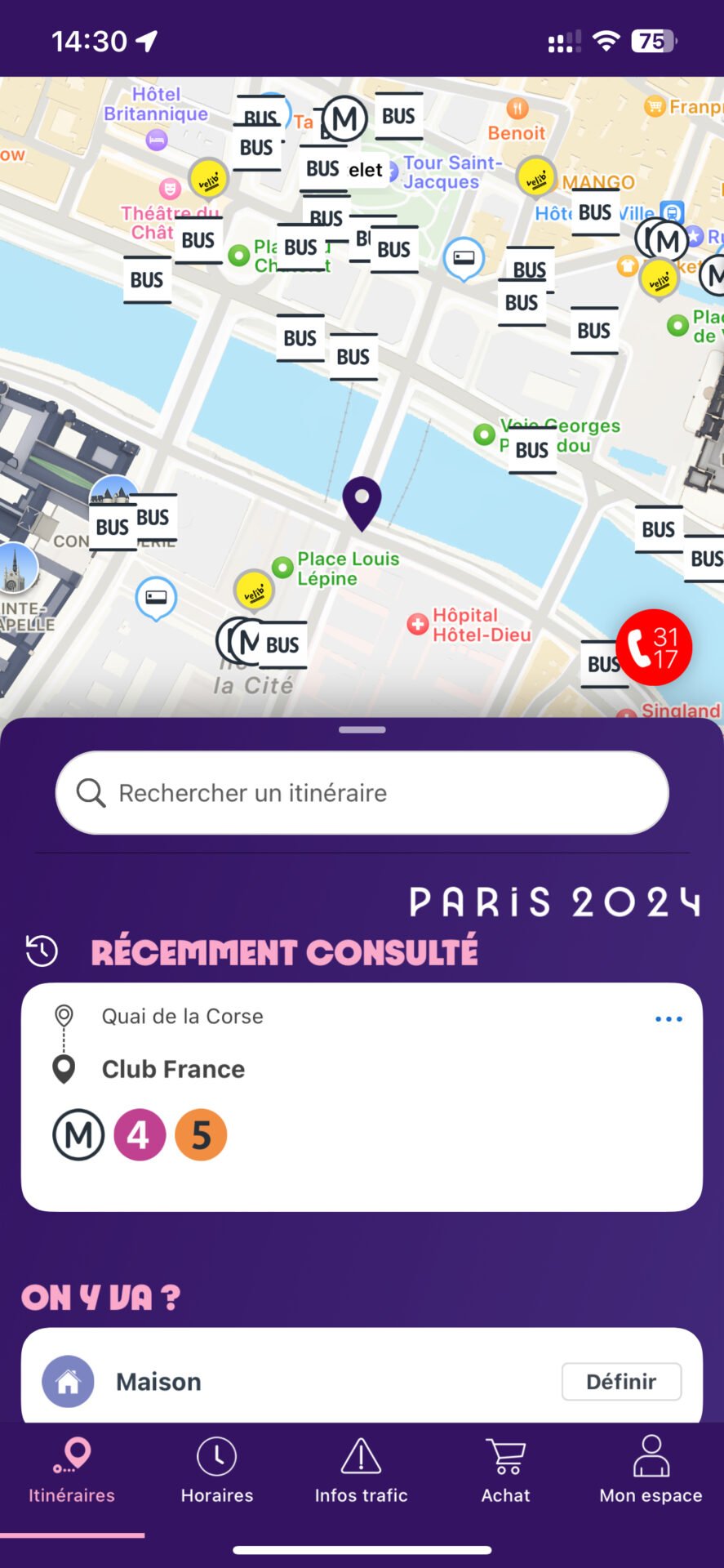Call 31 17 with the red phone button
Image resolution: width=724 pixels, height=1568 pixels.
point(654,648)
